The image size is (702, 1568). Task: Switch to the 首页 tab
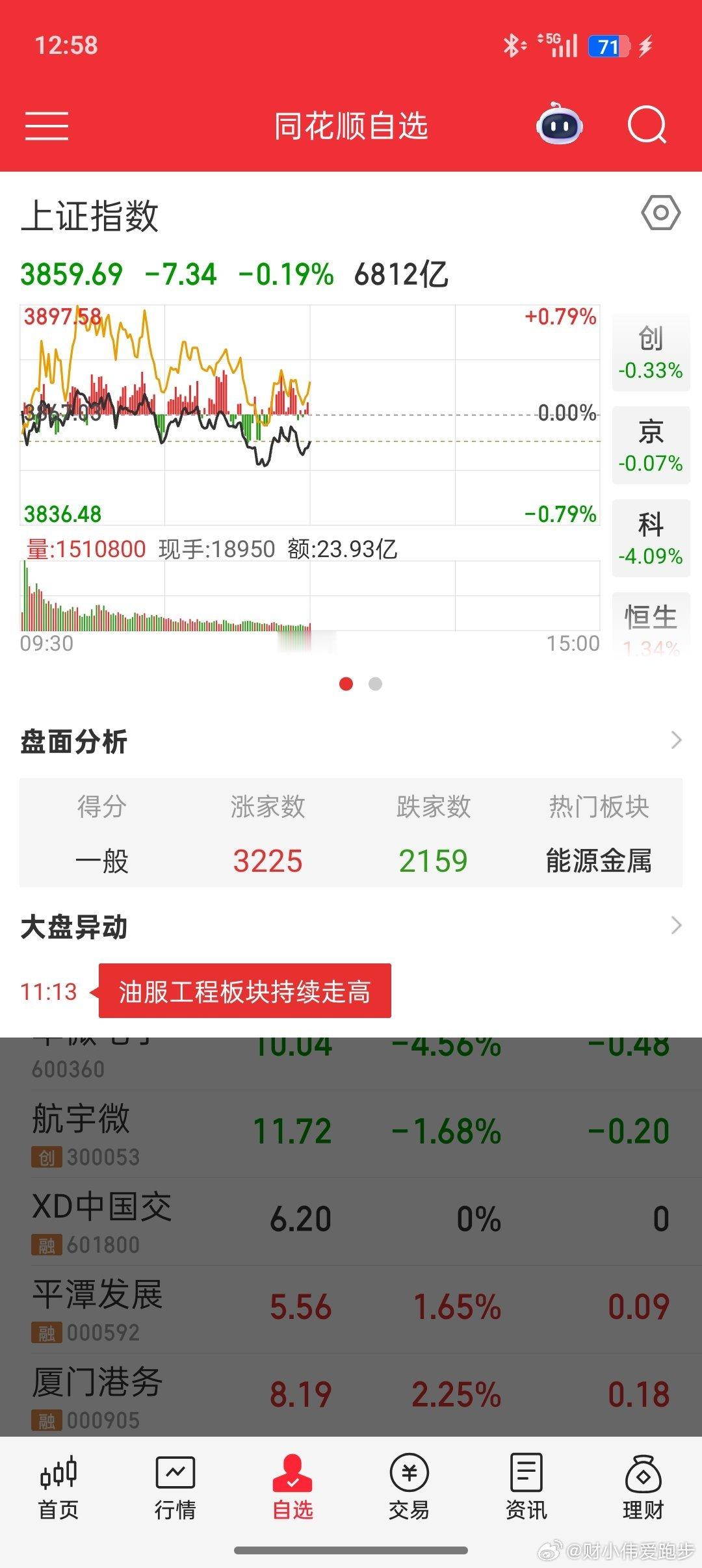(x=58, y=1487)
